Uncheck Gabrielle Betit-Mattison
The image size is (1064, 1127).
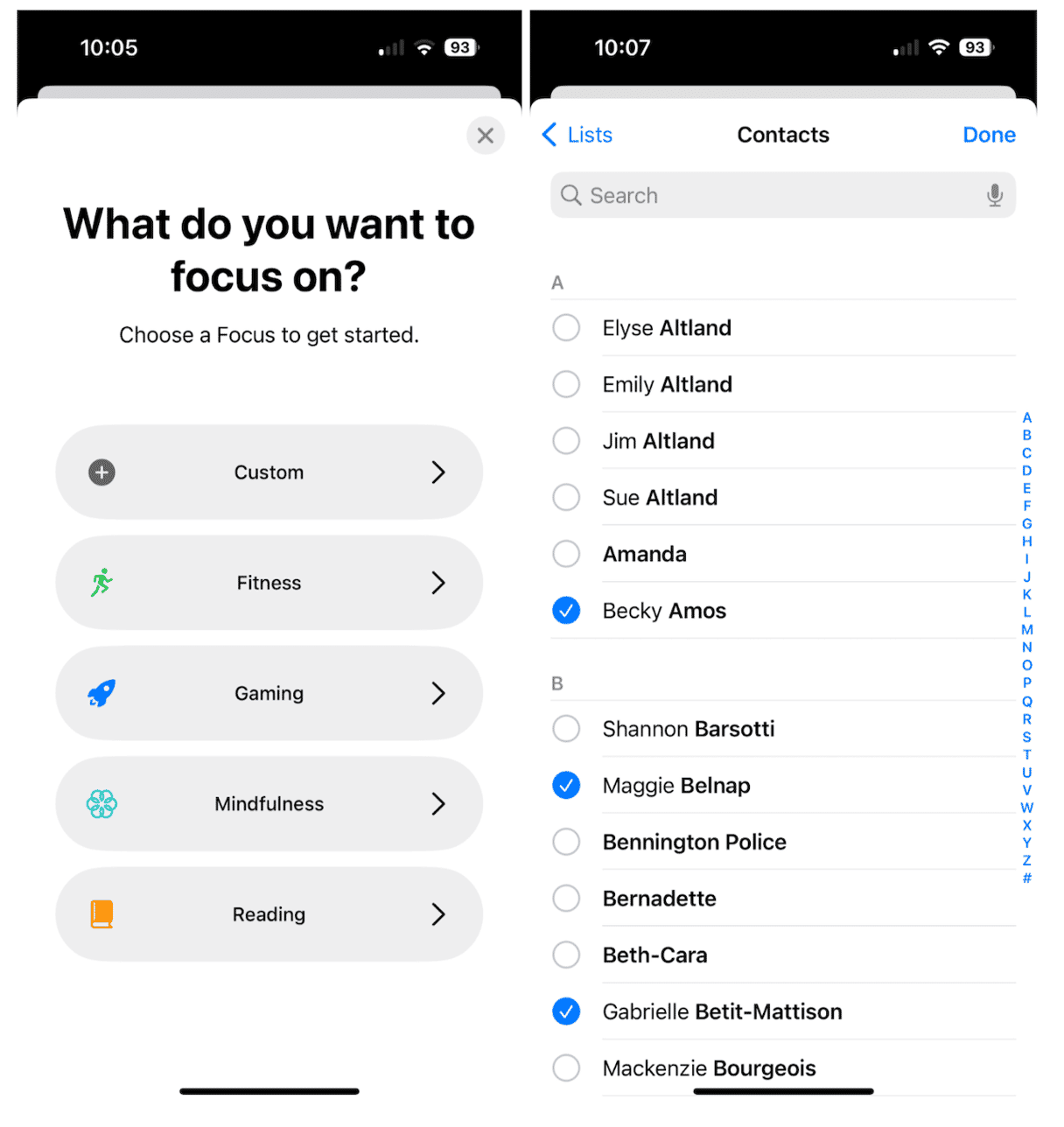tap(566, 1011)
